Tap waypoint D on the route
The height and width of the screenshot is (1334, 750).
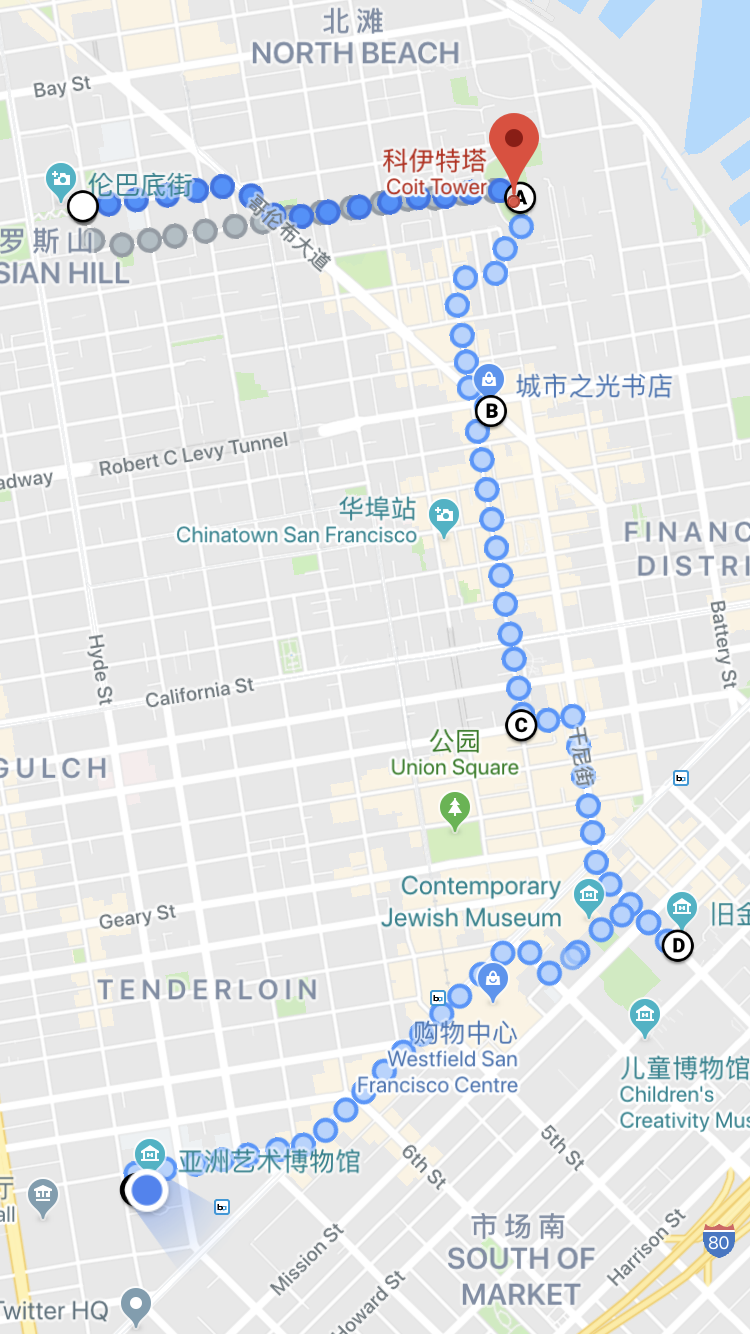[x=678, y=945]
